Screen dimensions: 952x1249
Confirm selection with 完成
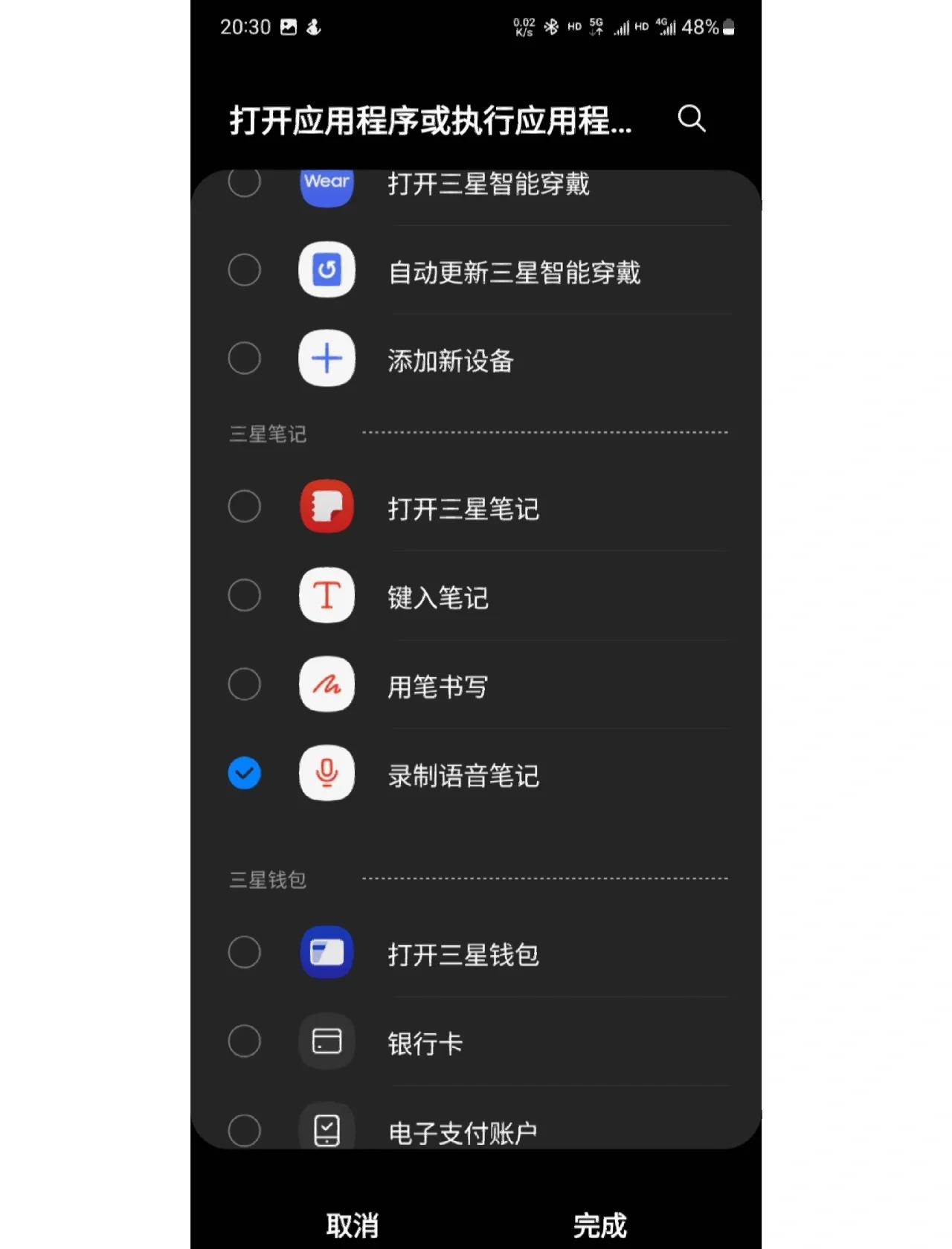tap(599, 1224)
